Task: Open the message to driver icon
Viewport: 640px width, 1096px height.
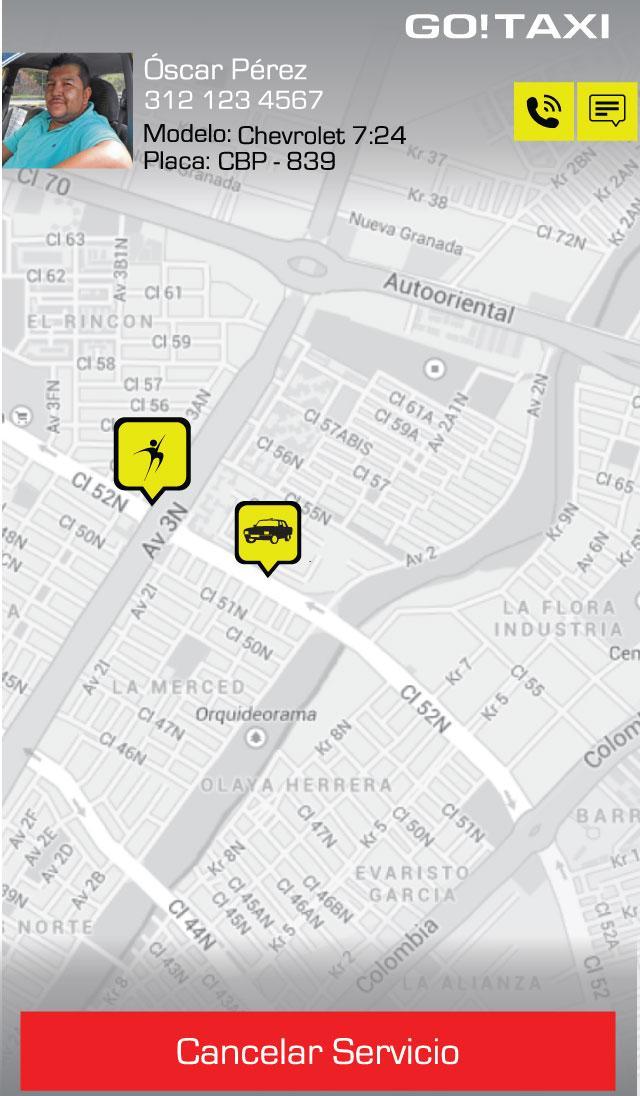Action: click(x=607, y=111)
